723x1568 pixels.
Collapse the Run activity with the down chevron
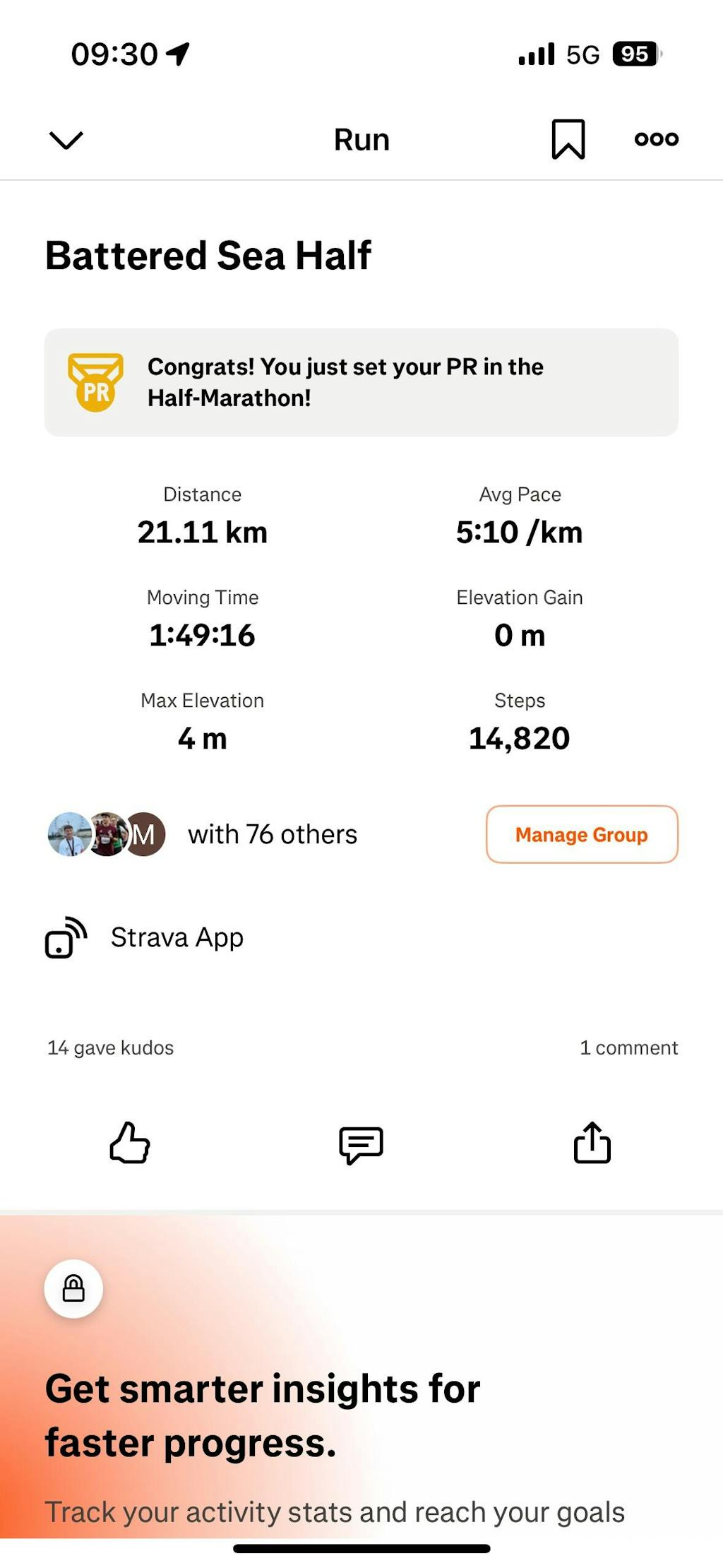click(x=66, y=139)
